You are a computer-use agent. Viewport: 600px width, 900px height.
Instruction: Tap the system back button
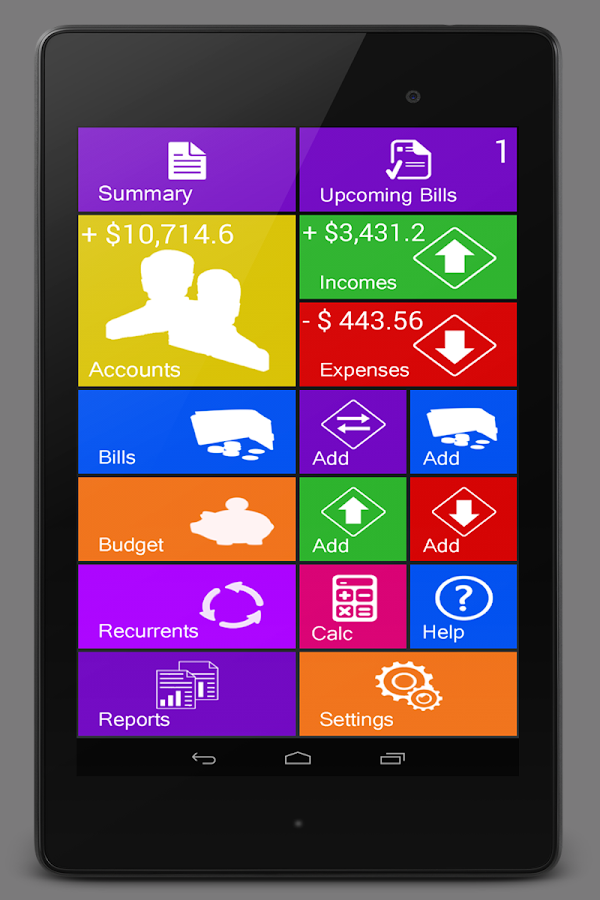204,759
